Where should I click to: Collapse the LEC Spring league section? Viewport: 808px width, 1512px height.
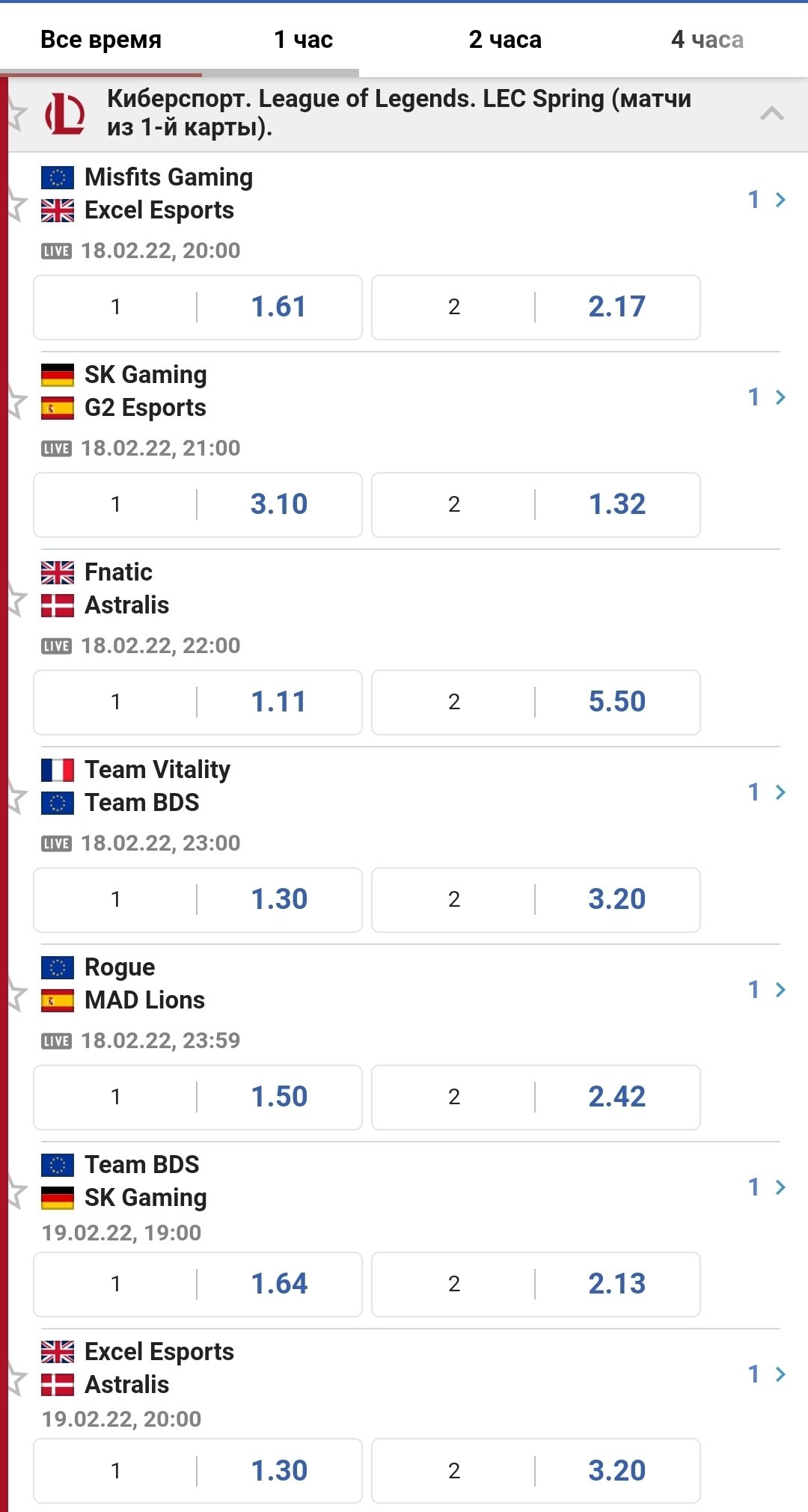[771, 114]
